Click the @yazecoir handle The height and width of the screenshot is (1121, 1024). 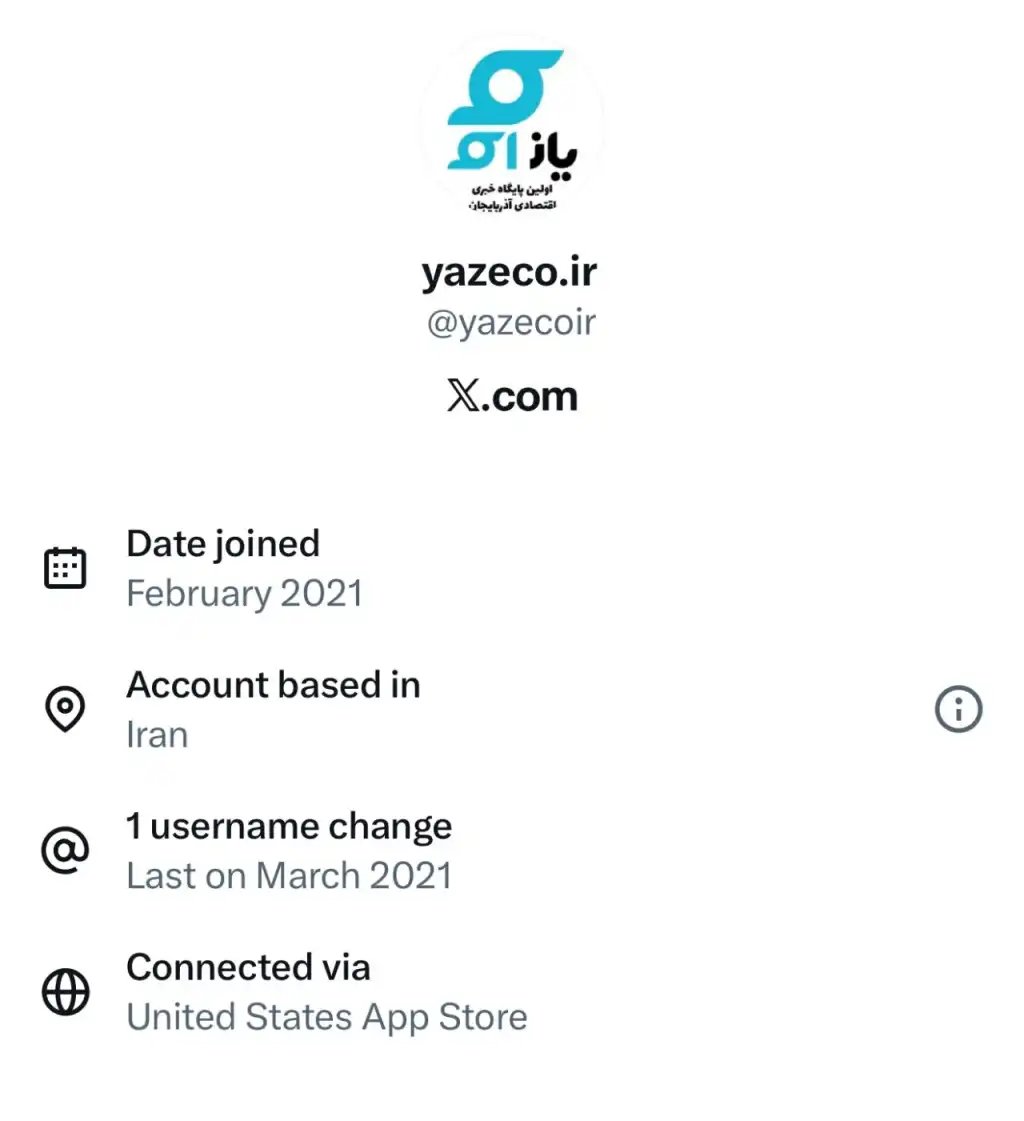(512, 321)
